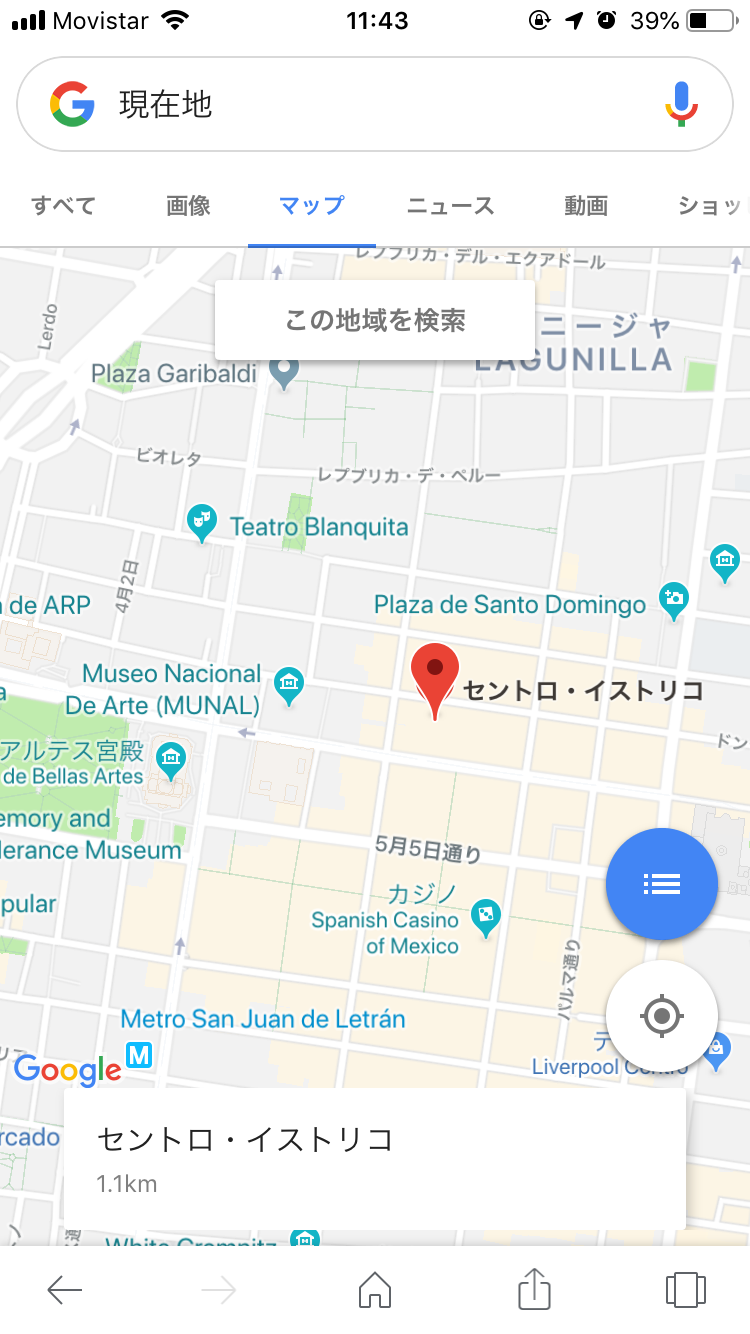This screenshot has width=750, height=1334.
Task: Open the blue list view button
Action: (661, 884)
